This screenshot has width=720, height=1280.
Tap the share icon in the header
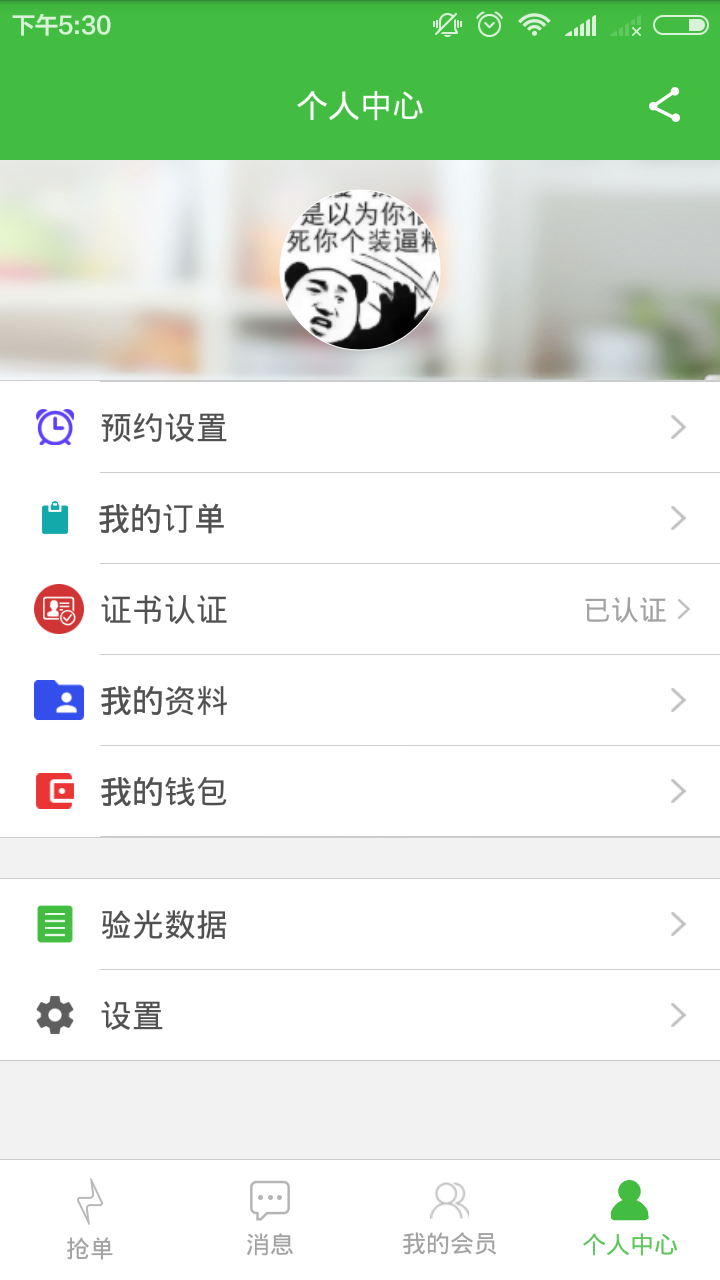click(x=664, y=105)
